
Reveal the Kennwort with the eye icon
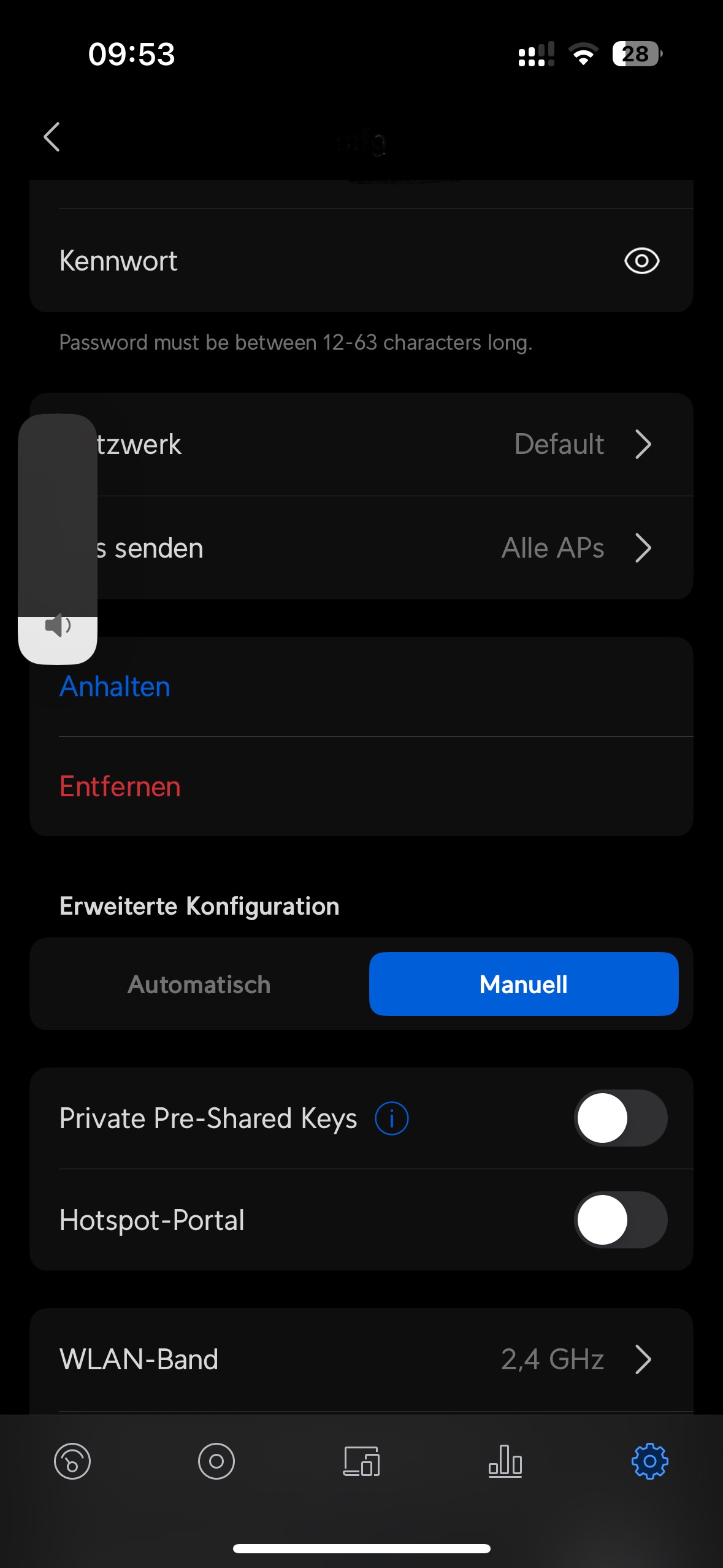pyautogui.click(x=641, y=261)
